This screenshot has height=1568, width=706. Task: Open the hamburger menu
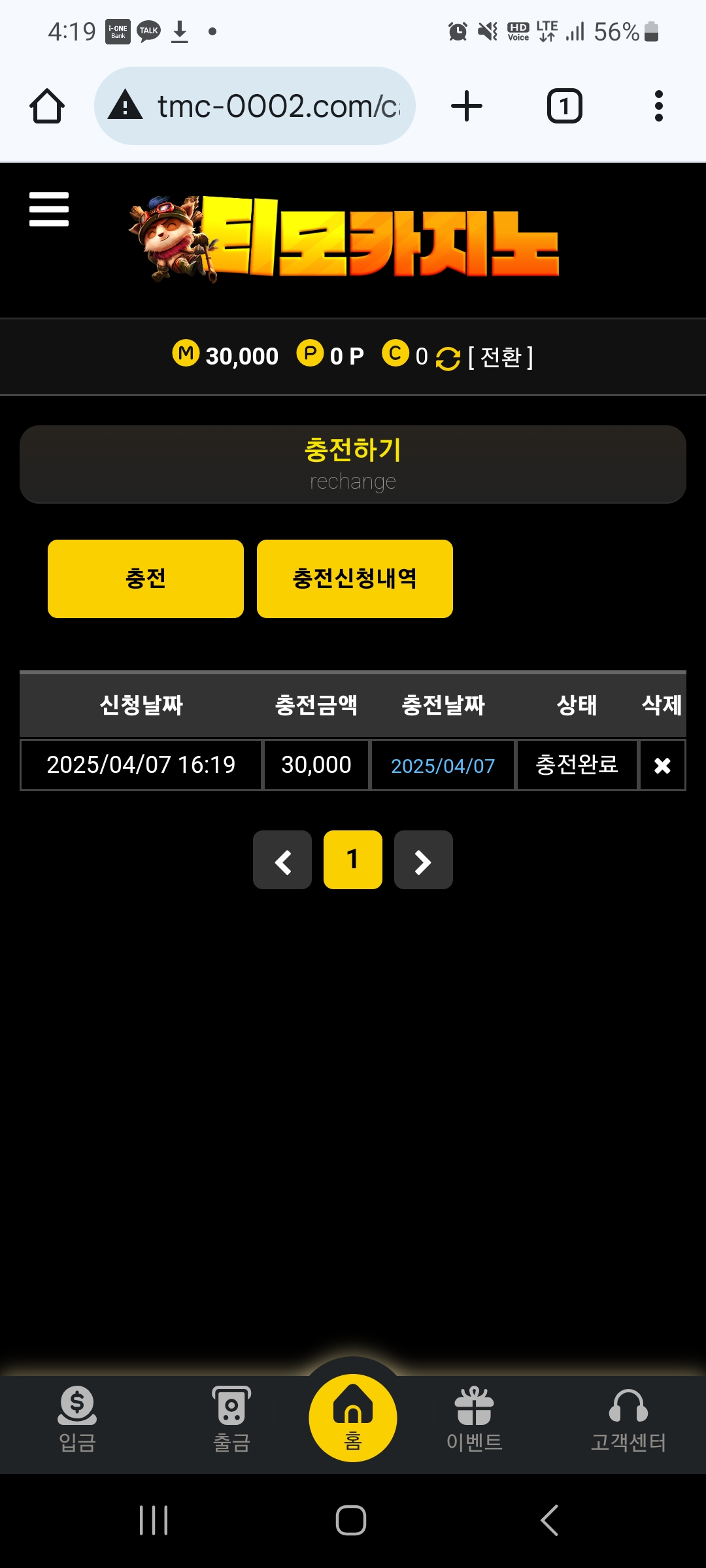(49, 209)
